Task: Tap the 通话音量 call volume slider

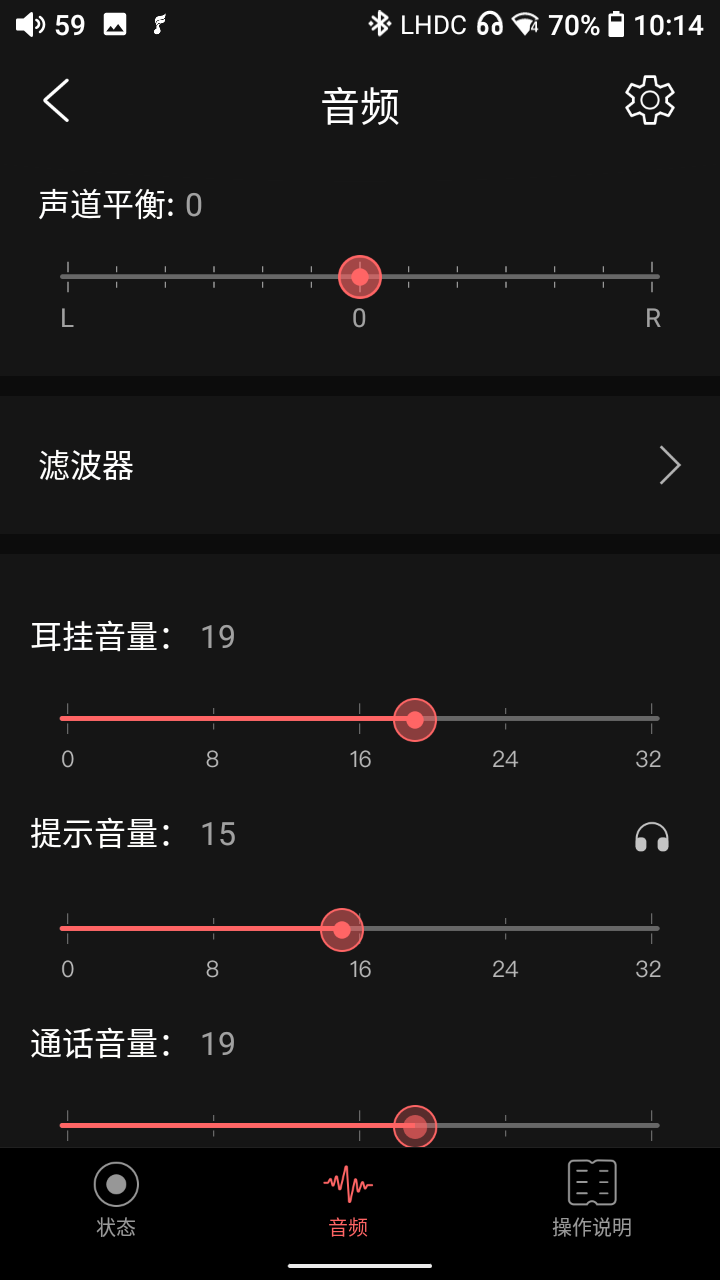Action: pyautogui.click(x=415, y=1126)
